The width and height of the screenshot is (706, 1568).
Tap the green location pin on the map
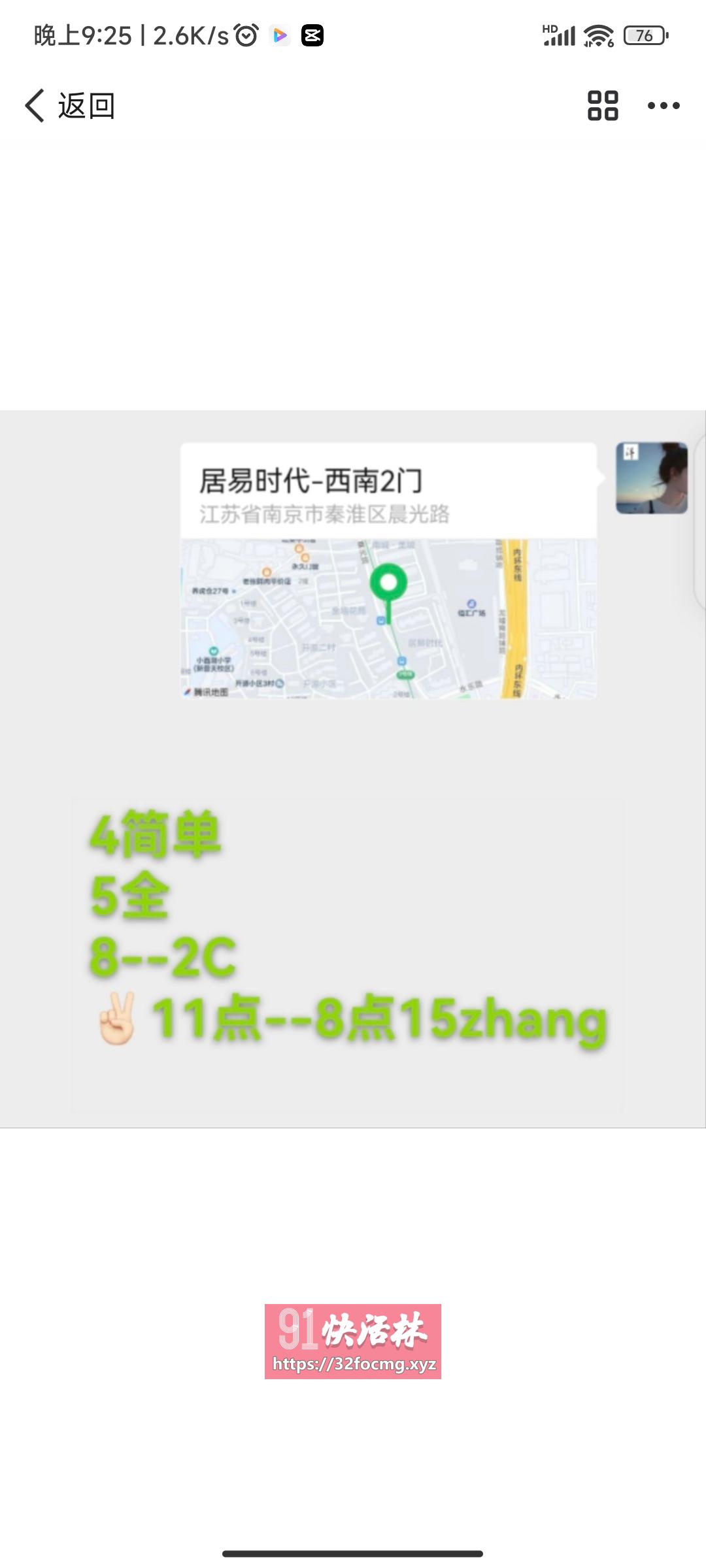click(x=390, y=581)
